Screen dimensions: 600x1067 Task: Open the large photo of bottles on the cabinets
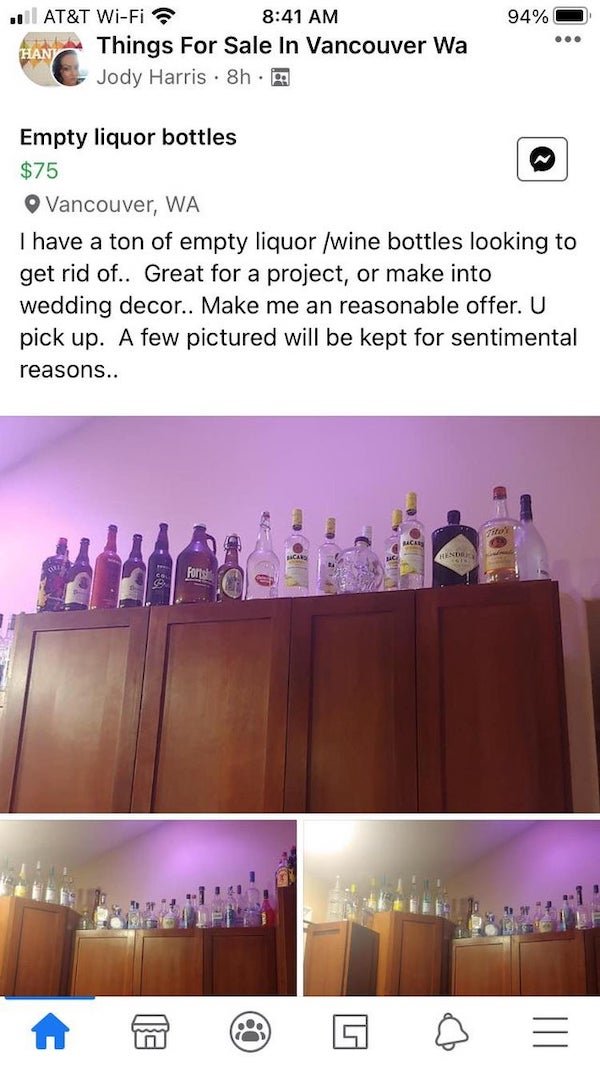tap(300, 614)
